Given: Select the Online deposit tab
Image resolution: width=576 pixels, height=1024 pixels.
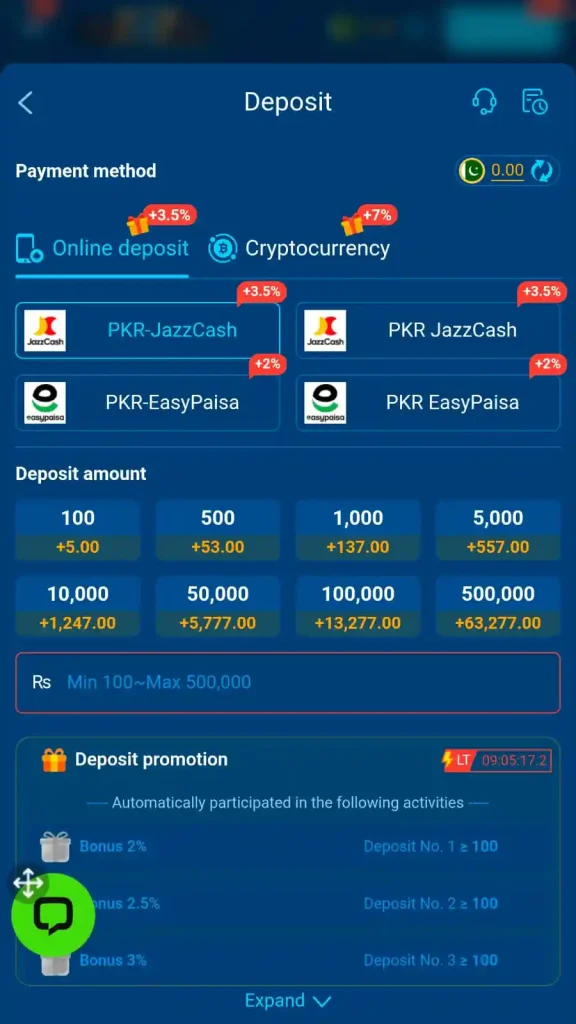Looking at the screenshot, I should point(103,248).
